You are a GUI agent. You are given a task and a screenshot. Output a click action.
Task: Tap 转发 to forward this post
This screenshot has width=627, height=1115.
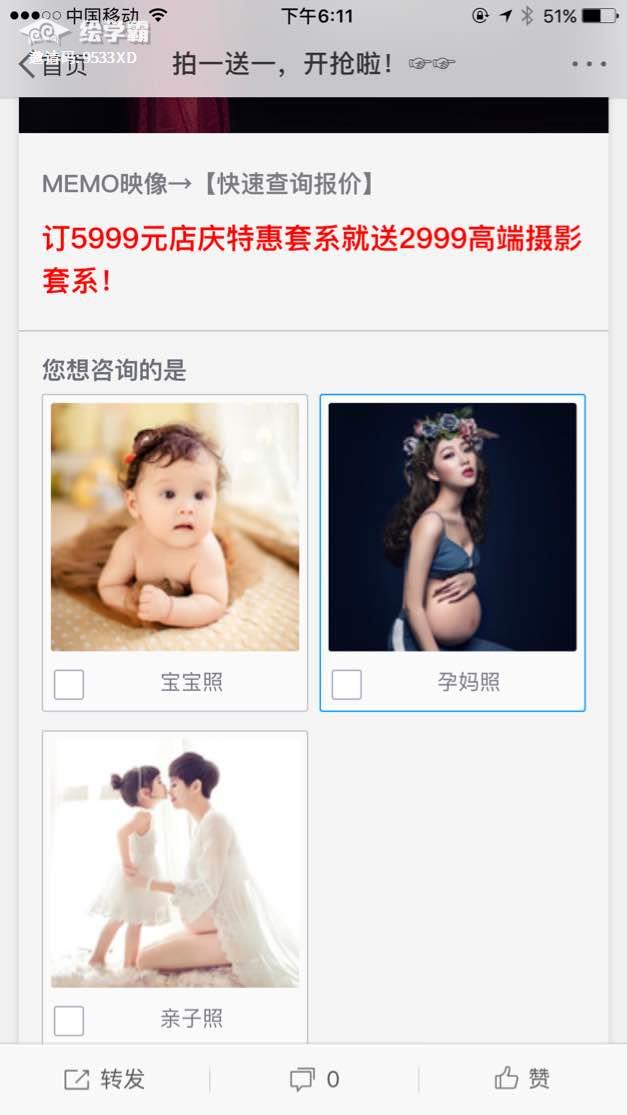tap(105, 1079)
